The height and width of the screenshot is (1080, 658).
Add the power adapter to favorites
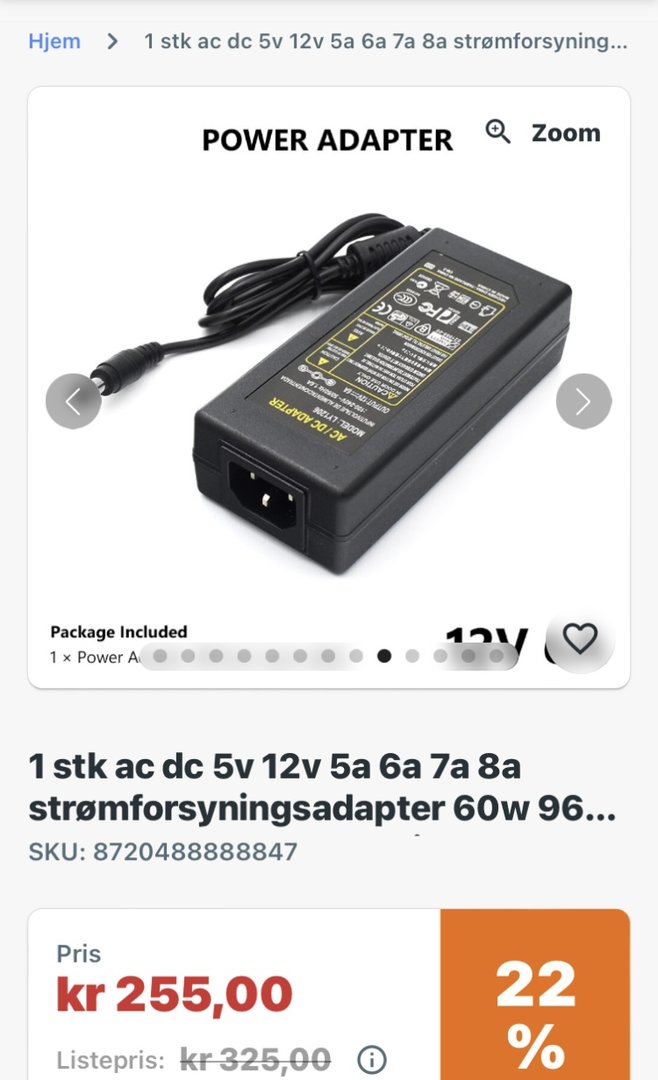tap(580, 637)
